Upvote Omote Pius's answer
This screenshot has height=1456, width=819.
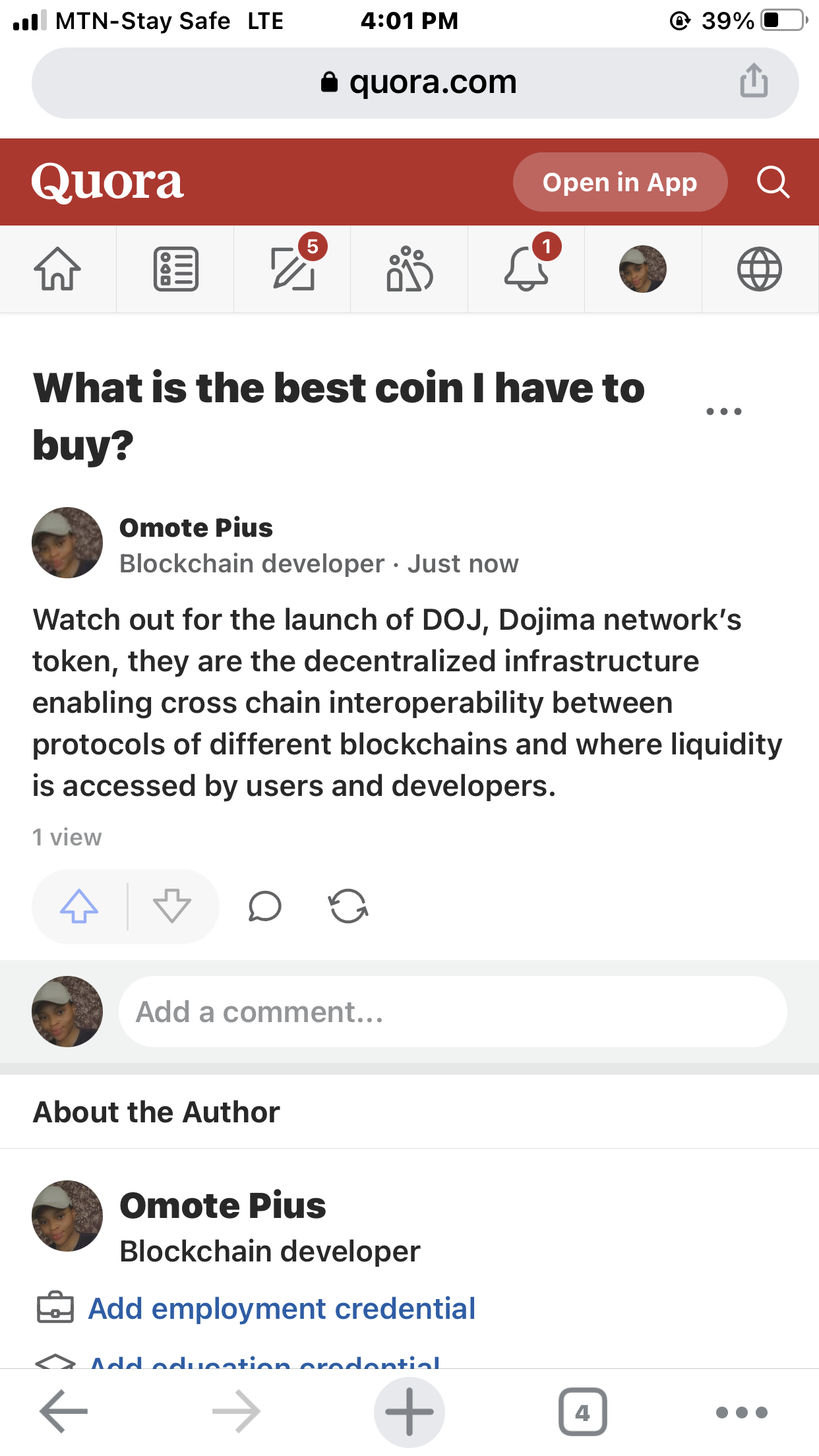point(79,906)
